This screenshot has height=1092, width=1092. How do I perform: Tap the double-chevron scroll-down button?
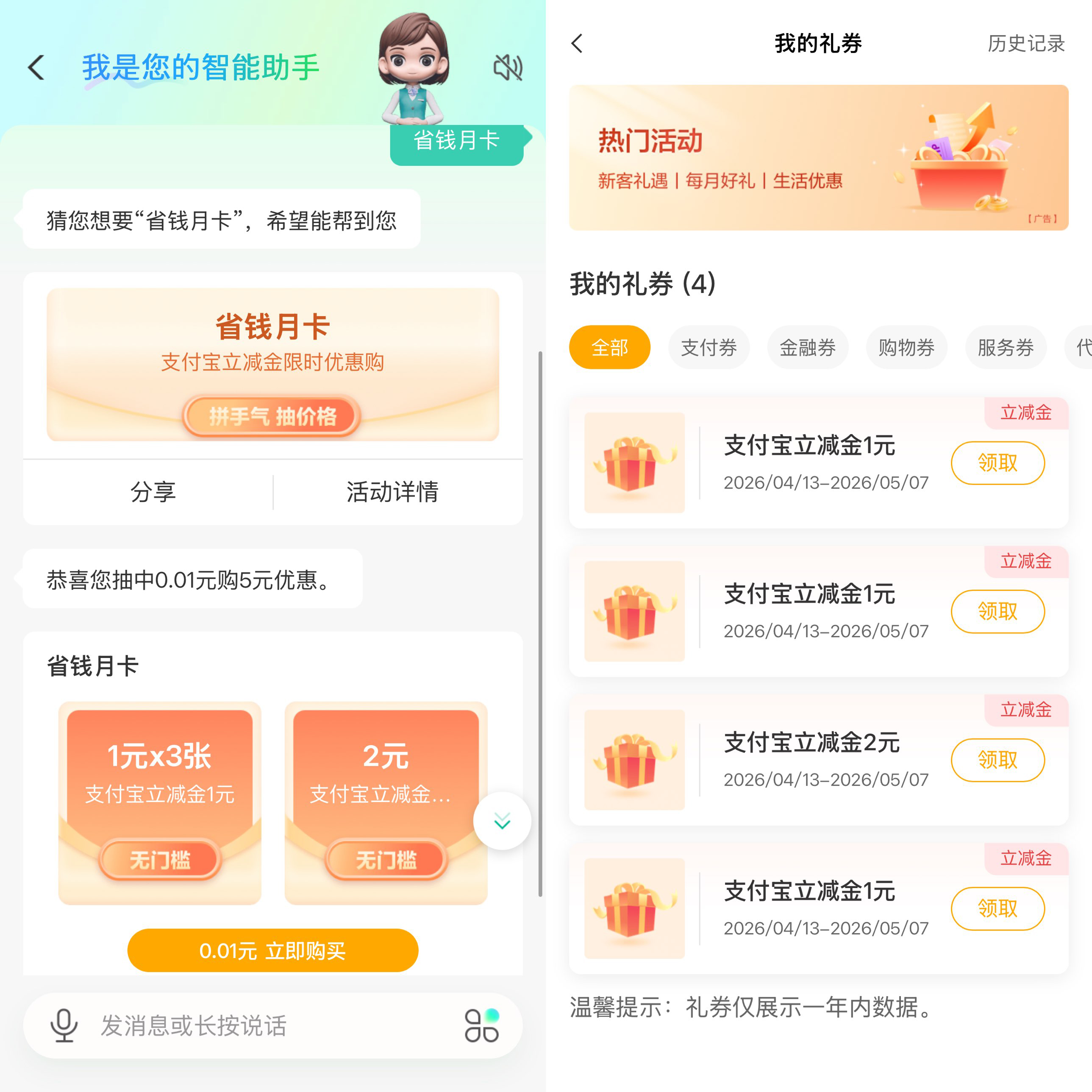502,821
